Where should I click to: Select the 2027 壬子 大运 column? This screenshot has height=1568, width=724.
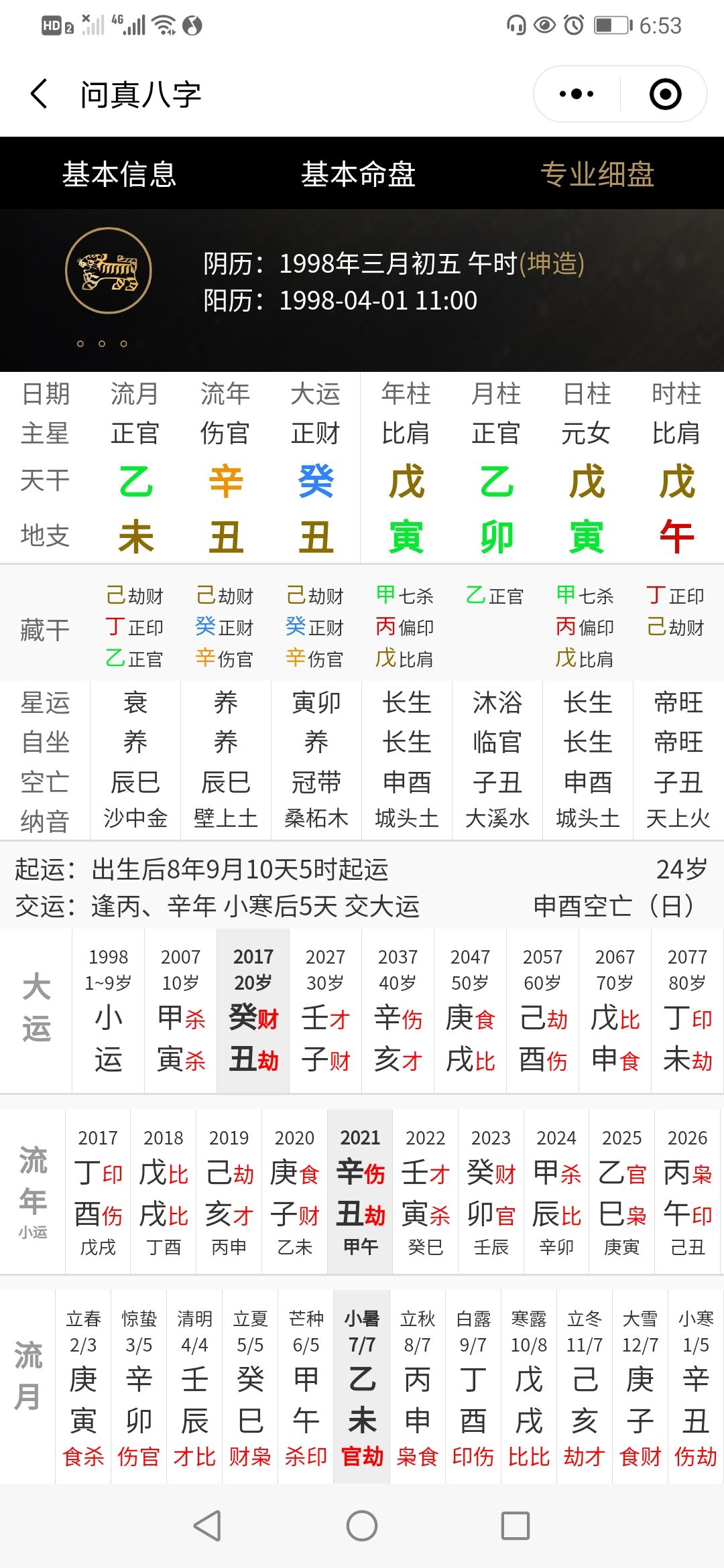(326, 1012)
